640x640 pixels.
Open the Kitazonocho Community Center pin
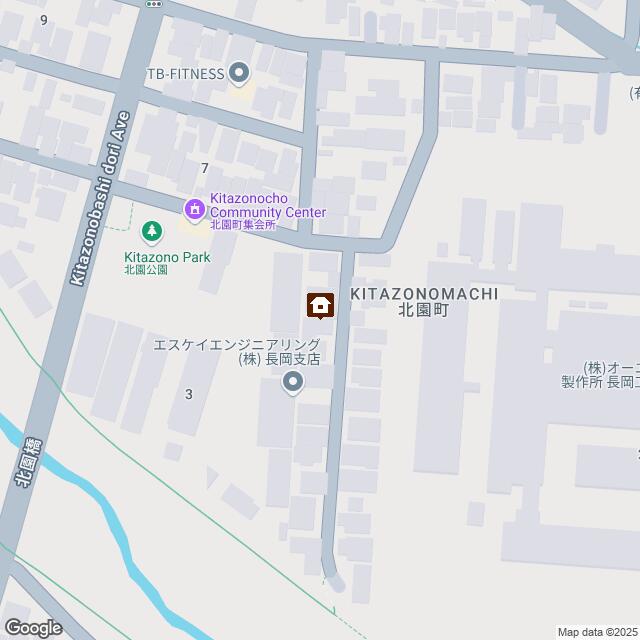tap(193, 209)
